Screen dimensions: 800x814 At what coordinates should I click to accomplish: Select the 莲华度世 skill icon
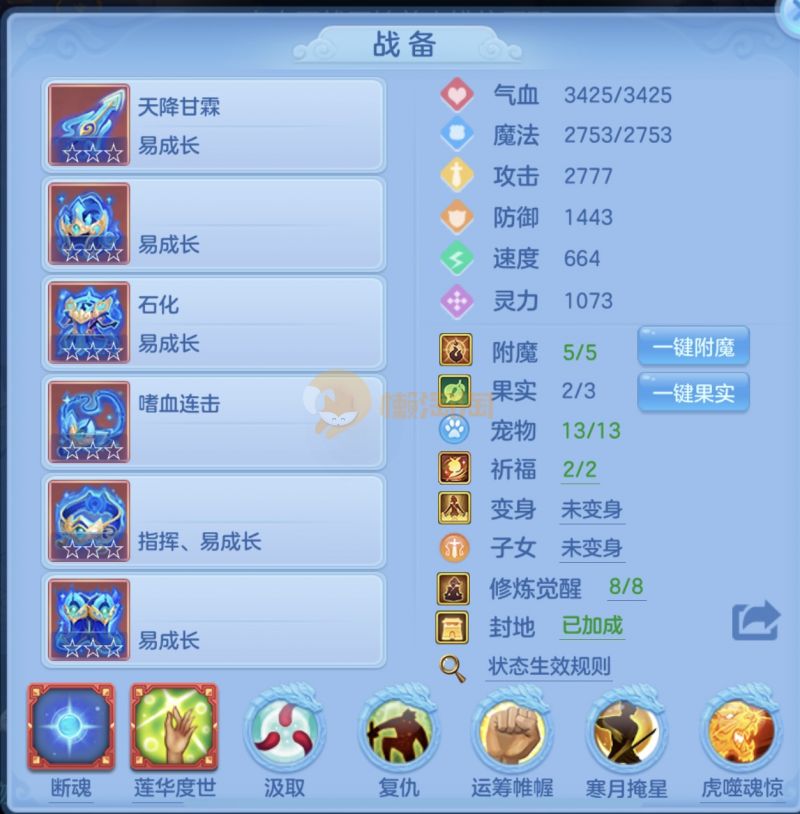pyautogui.click(x=174, y=730)
